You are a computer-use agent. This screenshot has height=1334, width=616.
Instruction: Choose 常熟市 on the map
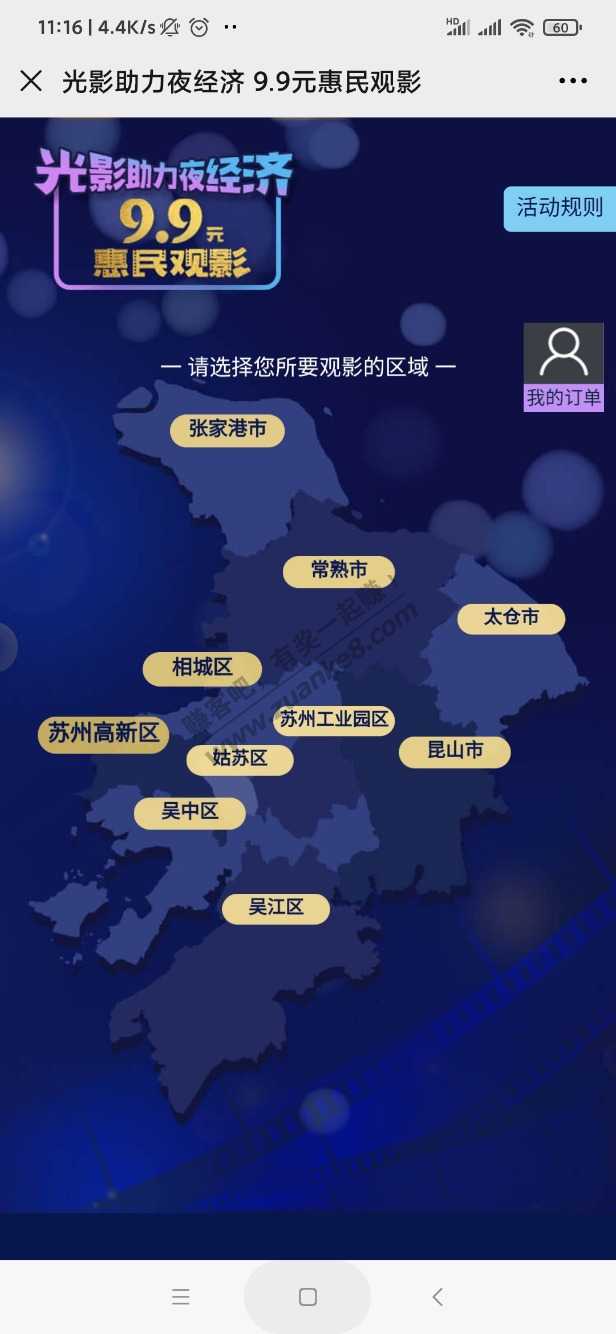339,571
